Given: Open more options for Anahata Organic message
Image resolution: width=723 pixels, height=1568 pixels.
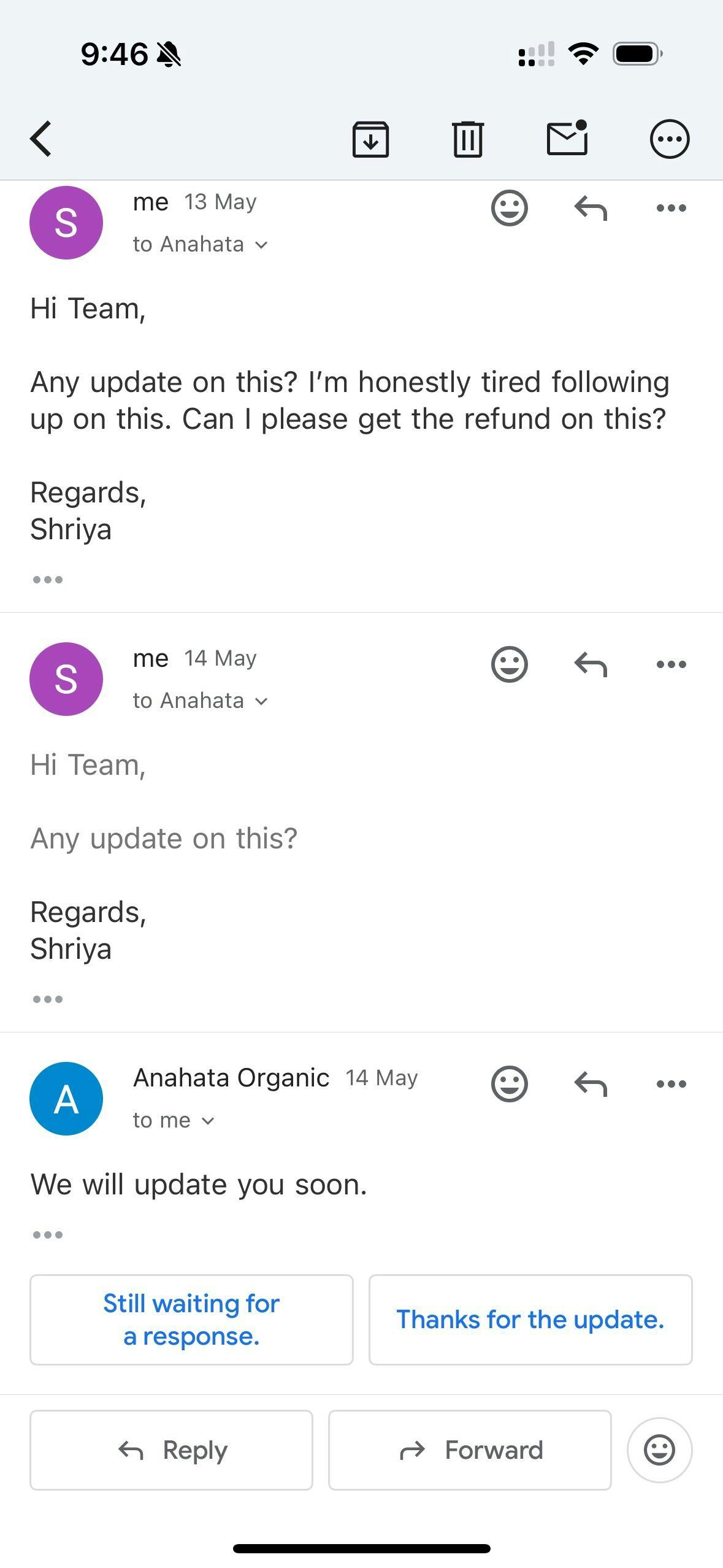Looking at the screenshot, I should (671, 1084).
